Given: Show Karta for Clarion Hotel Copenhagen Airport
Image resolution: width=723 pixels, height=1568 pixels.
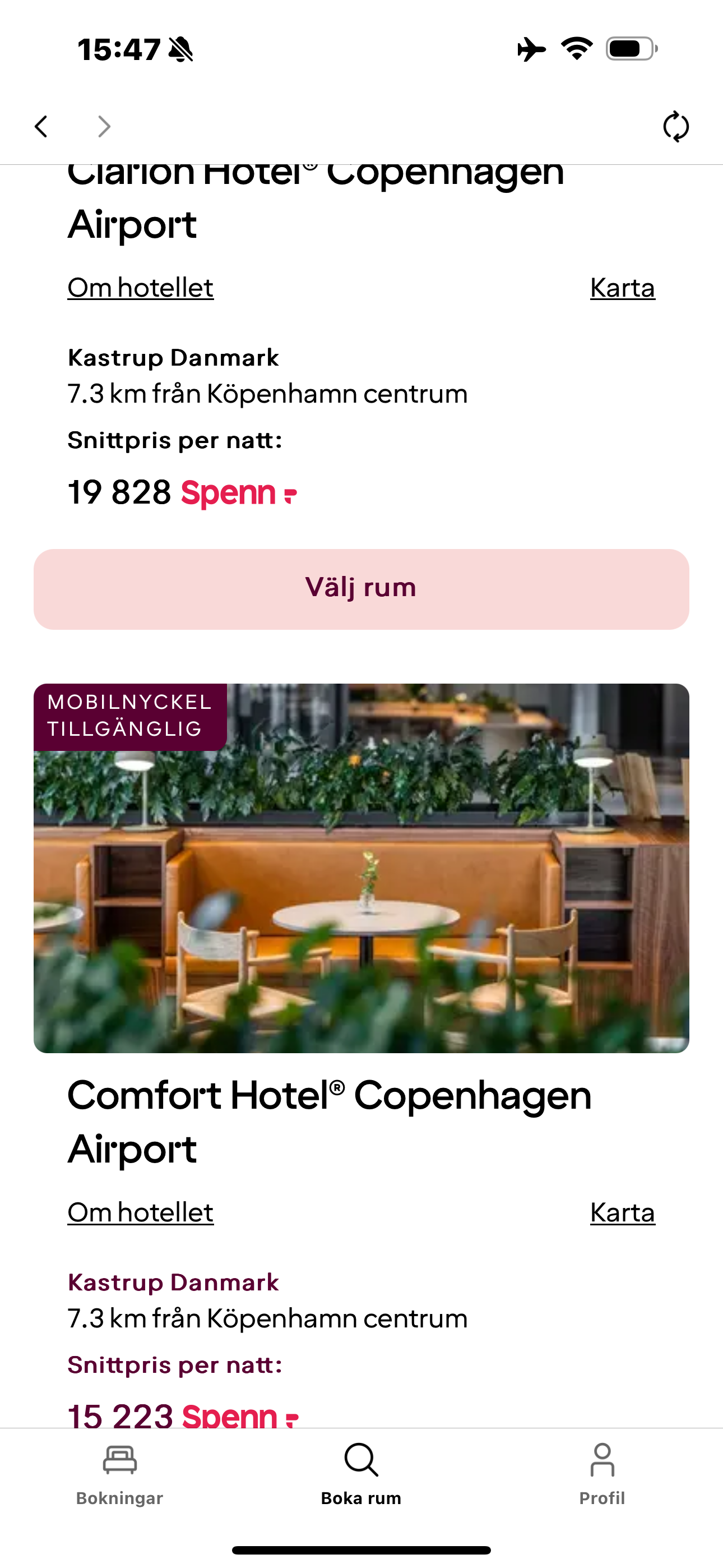Looking at the screenshot, I should [x=622, y=288].
